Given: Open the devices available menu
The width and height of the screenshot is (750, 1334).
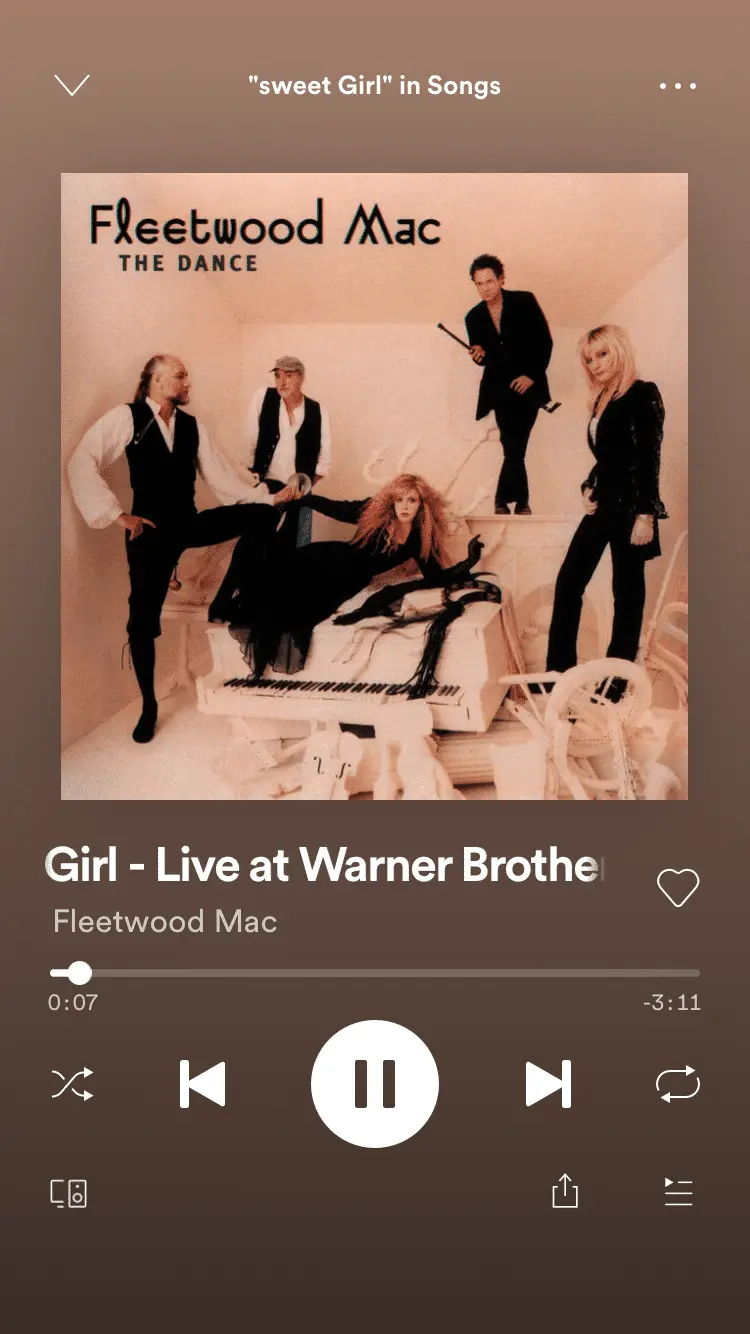Looking at the screenshot, I should coord(69,1193).
